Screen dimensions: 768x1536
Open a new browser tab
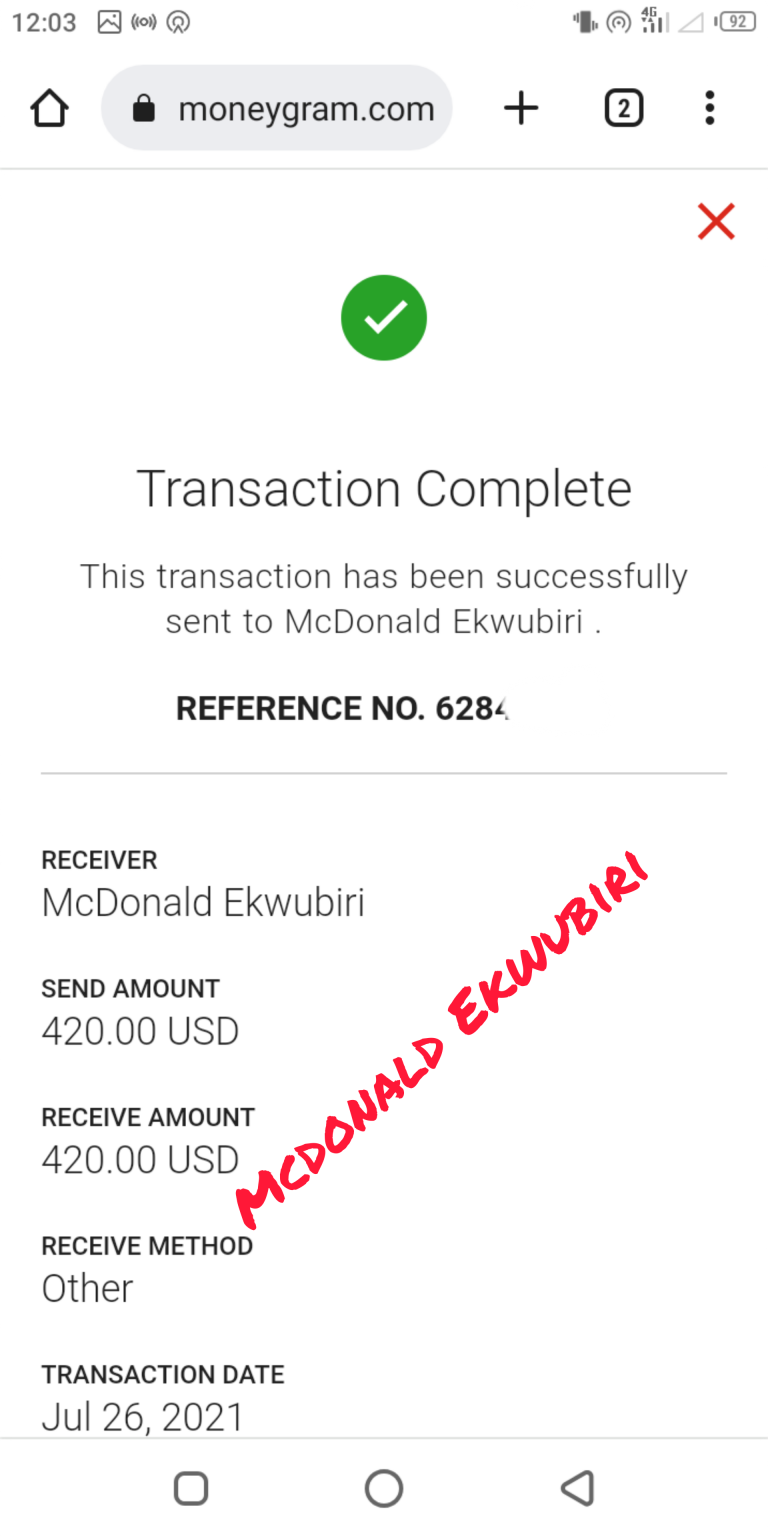[521, 108]
